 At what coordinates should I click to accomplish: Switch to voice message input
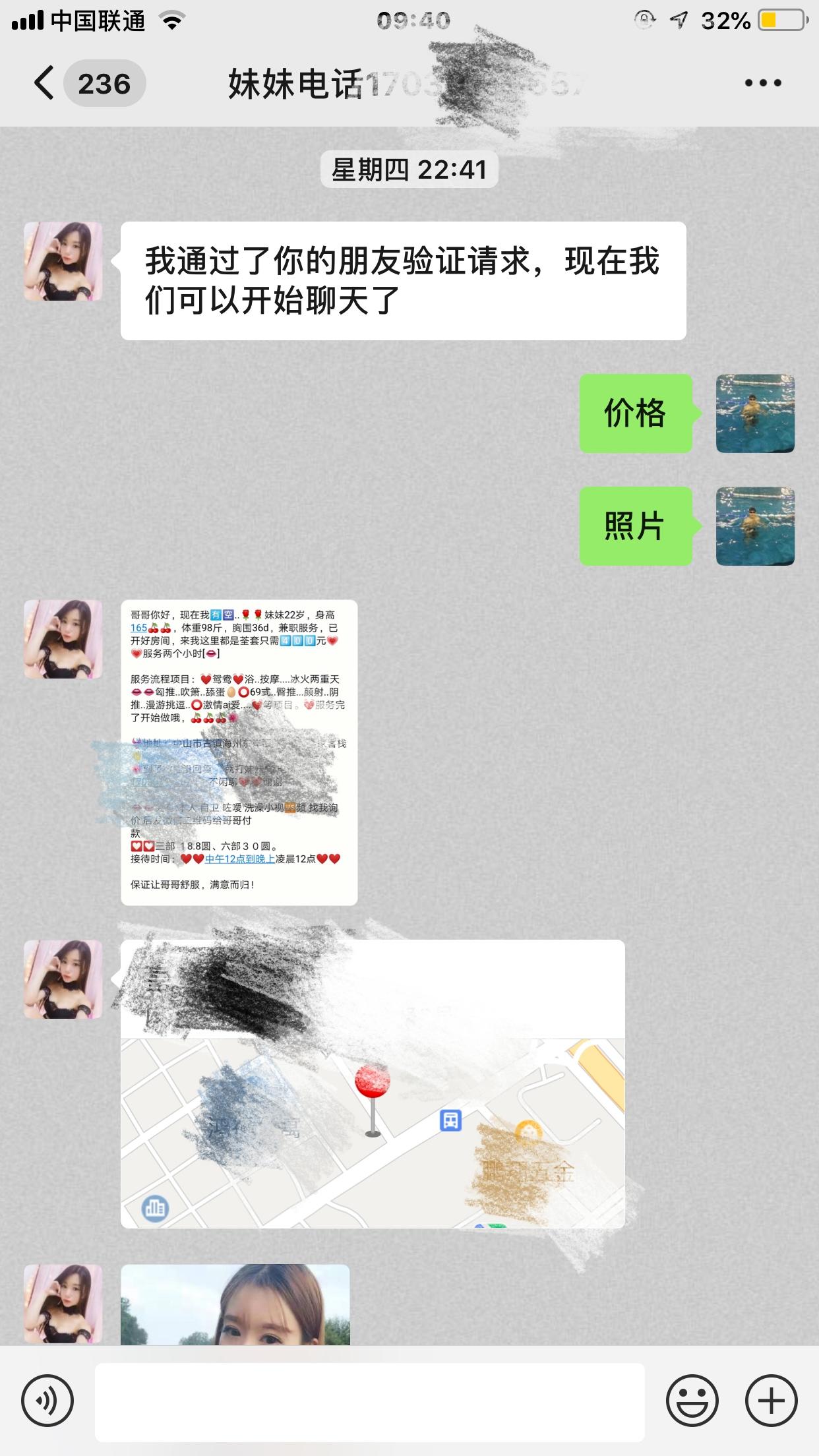pos(47,1400)
